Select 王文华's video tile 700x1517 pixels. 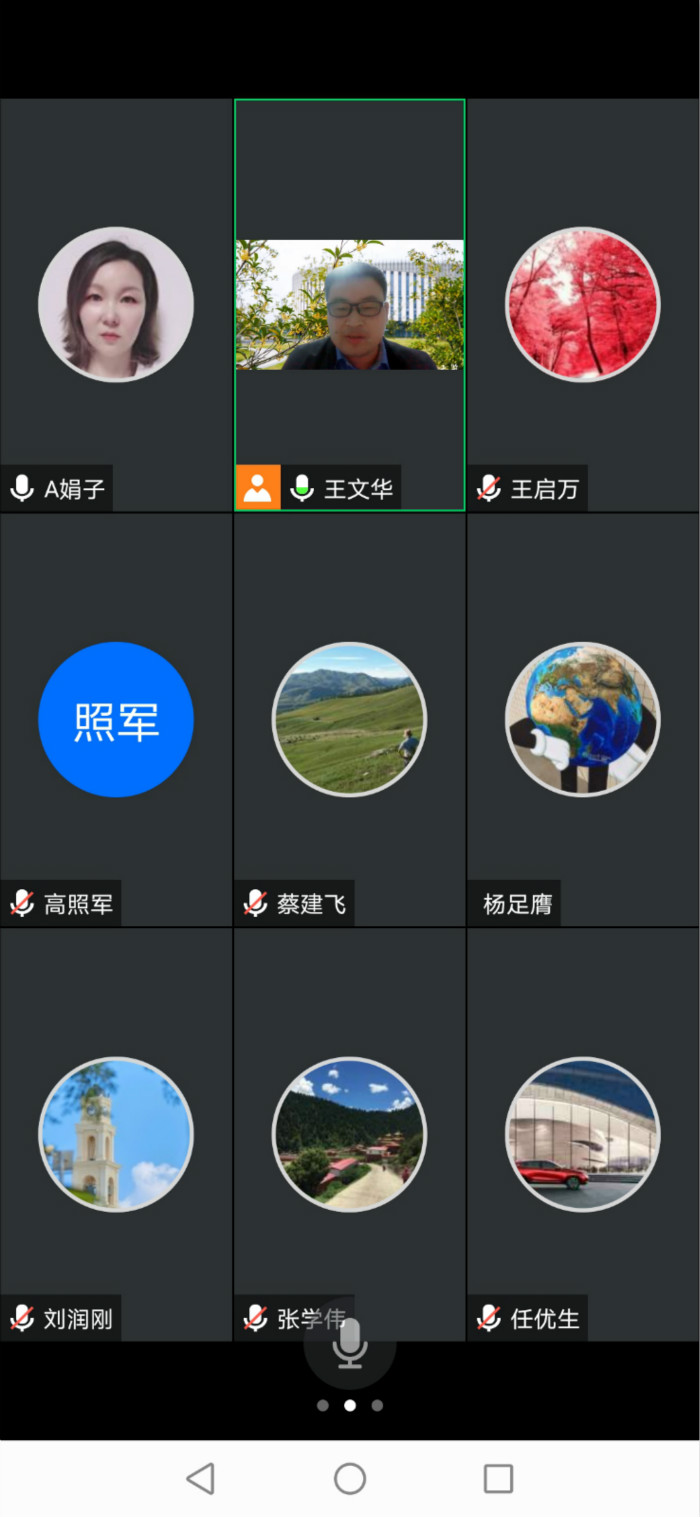[x=349, y=305]
